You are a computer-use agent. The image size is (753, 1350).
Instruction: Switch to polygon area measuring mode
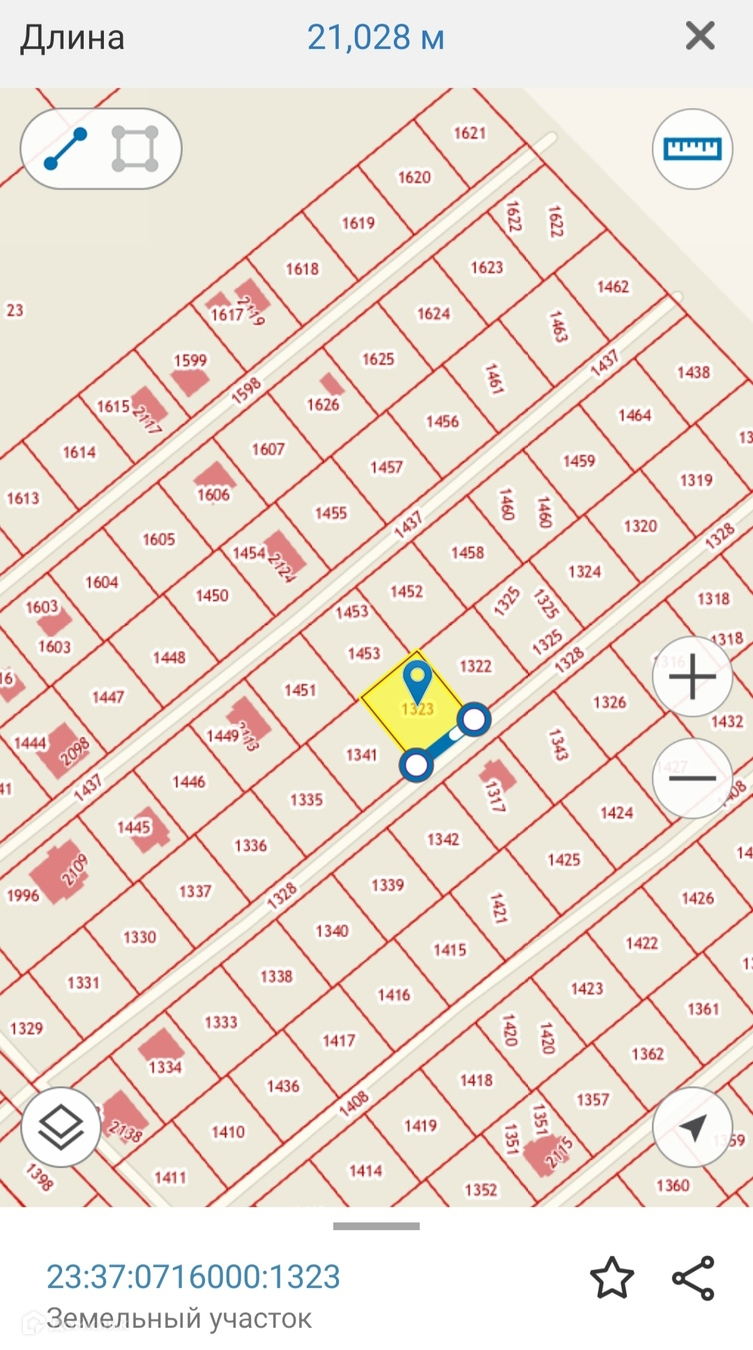pyautogui.click(x=135, y=148)
